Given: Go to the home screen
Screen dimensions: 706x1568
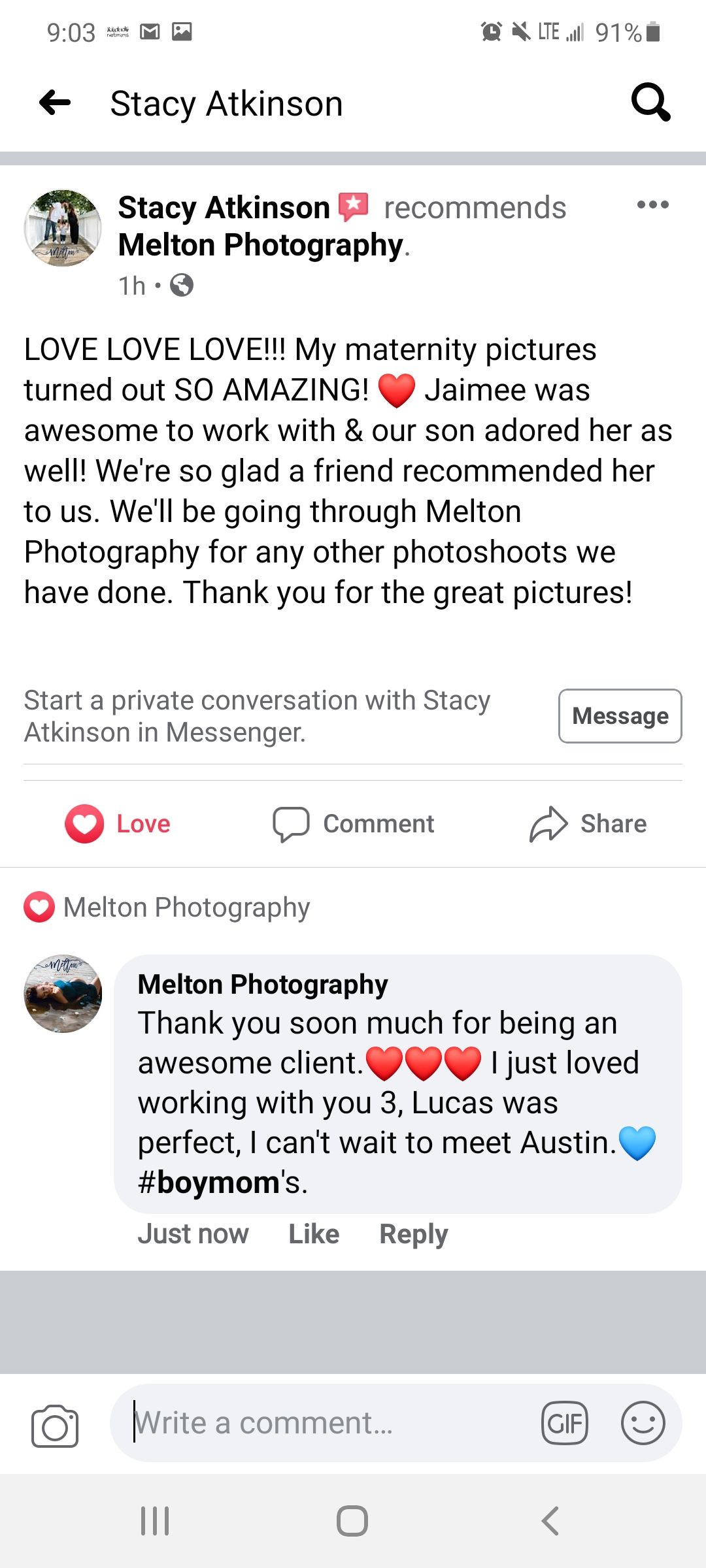Looking at the screenshot, I should [x=352, y=1521].
